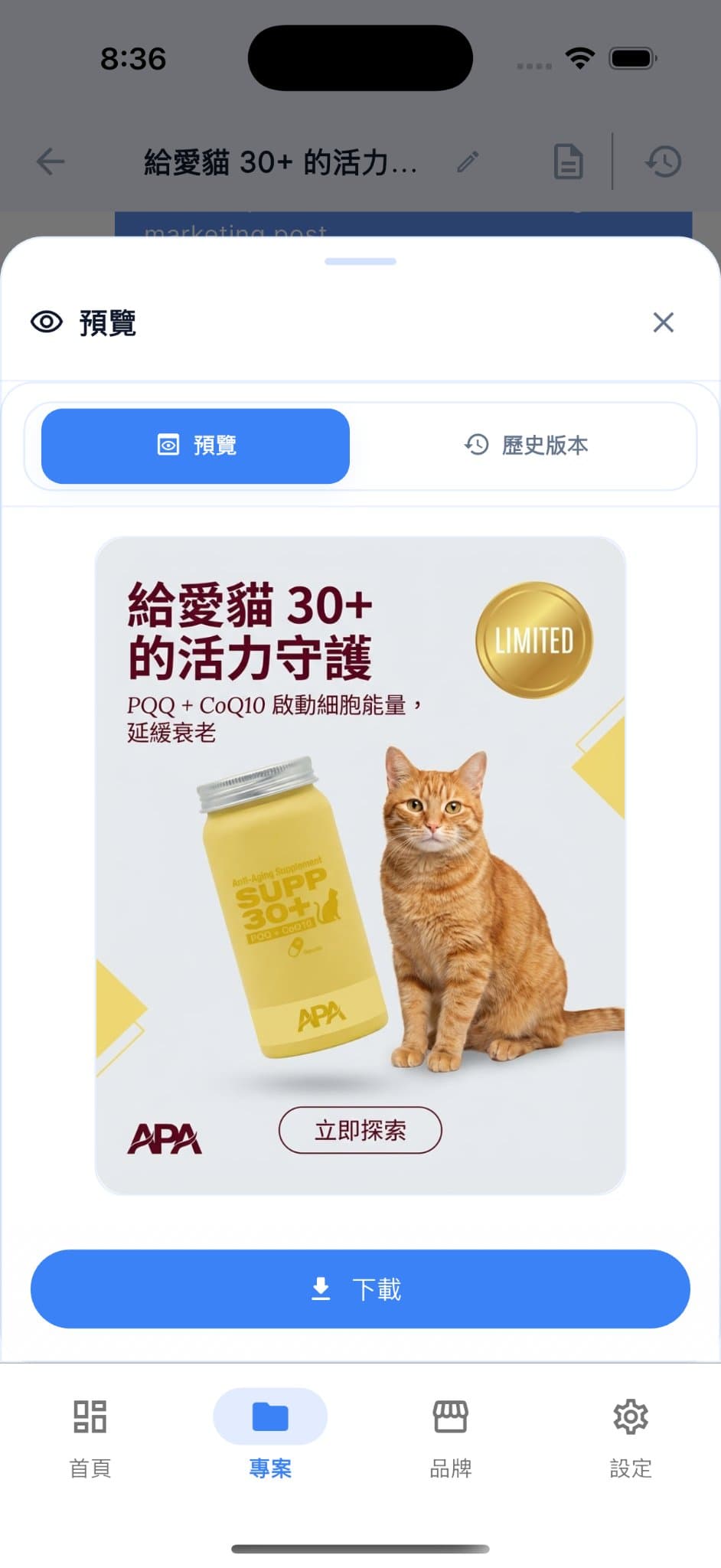
Task: Select the 預覽 segmented tab
Action: click(x=195, y=446)
